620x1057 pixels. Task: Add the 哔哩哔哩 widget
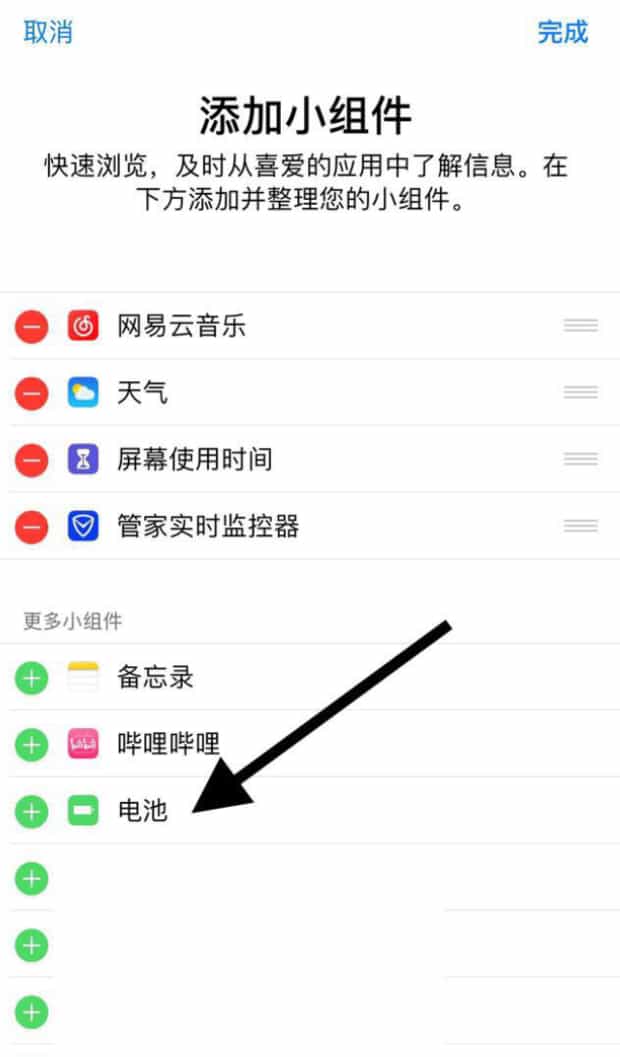coord(32,744)
